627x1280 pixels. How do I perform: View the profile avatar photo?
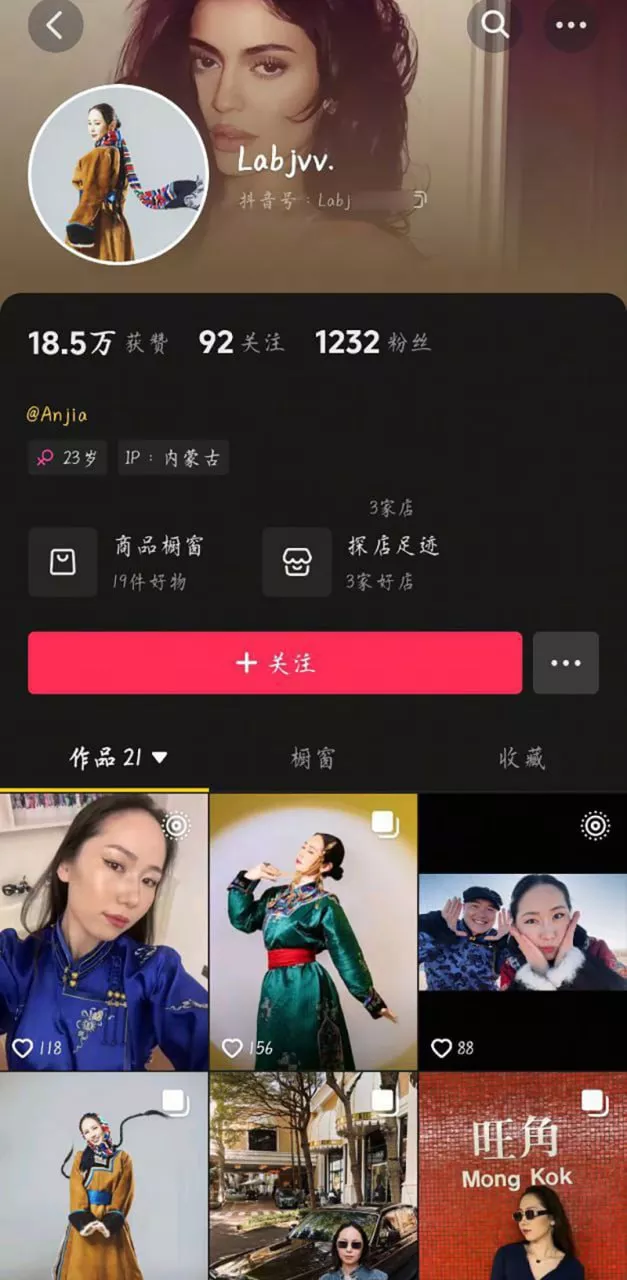point(118,174)
